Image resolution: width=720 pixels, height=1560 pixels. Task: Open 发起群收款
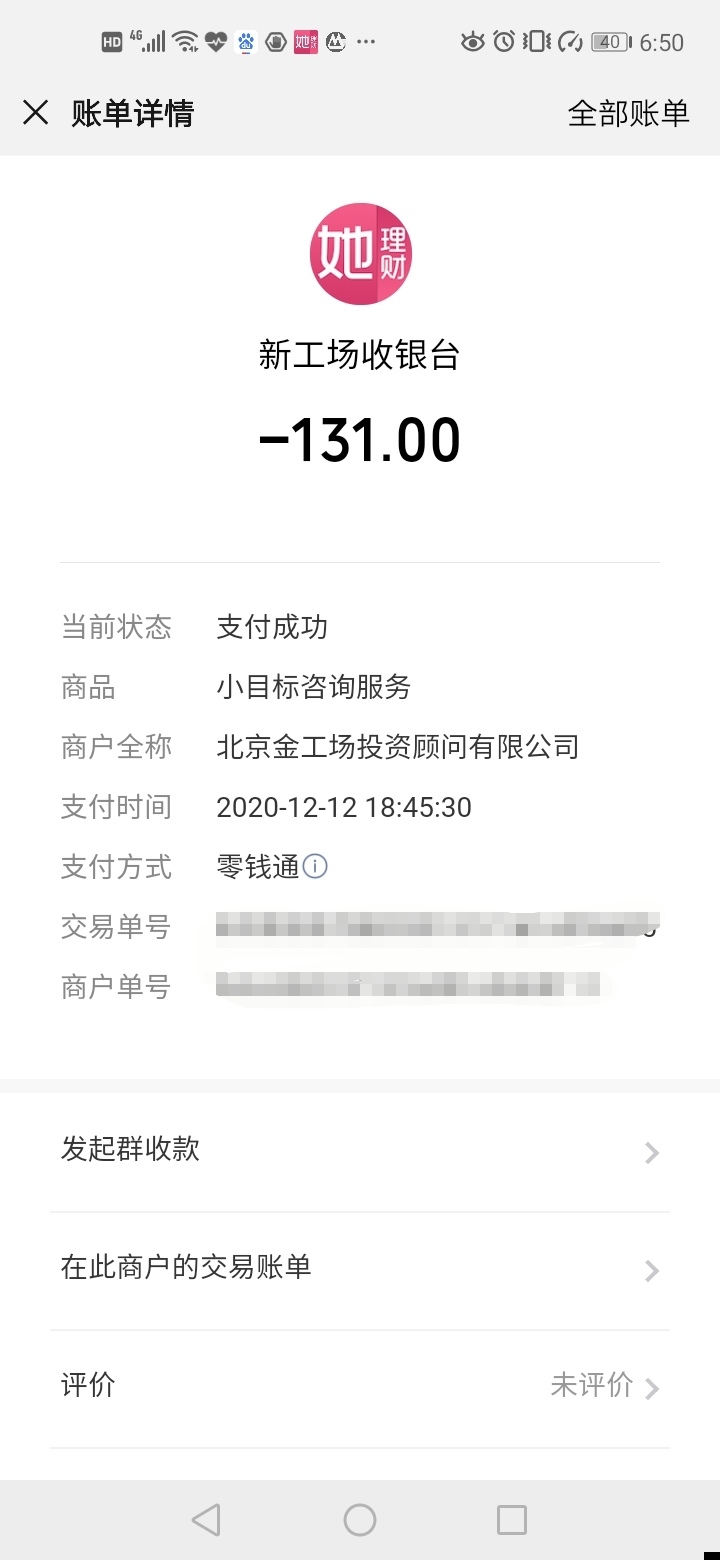360,1151
